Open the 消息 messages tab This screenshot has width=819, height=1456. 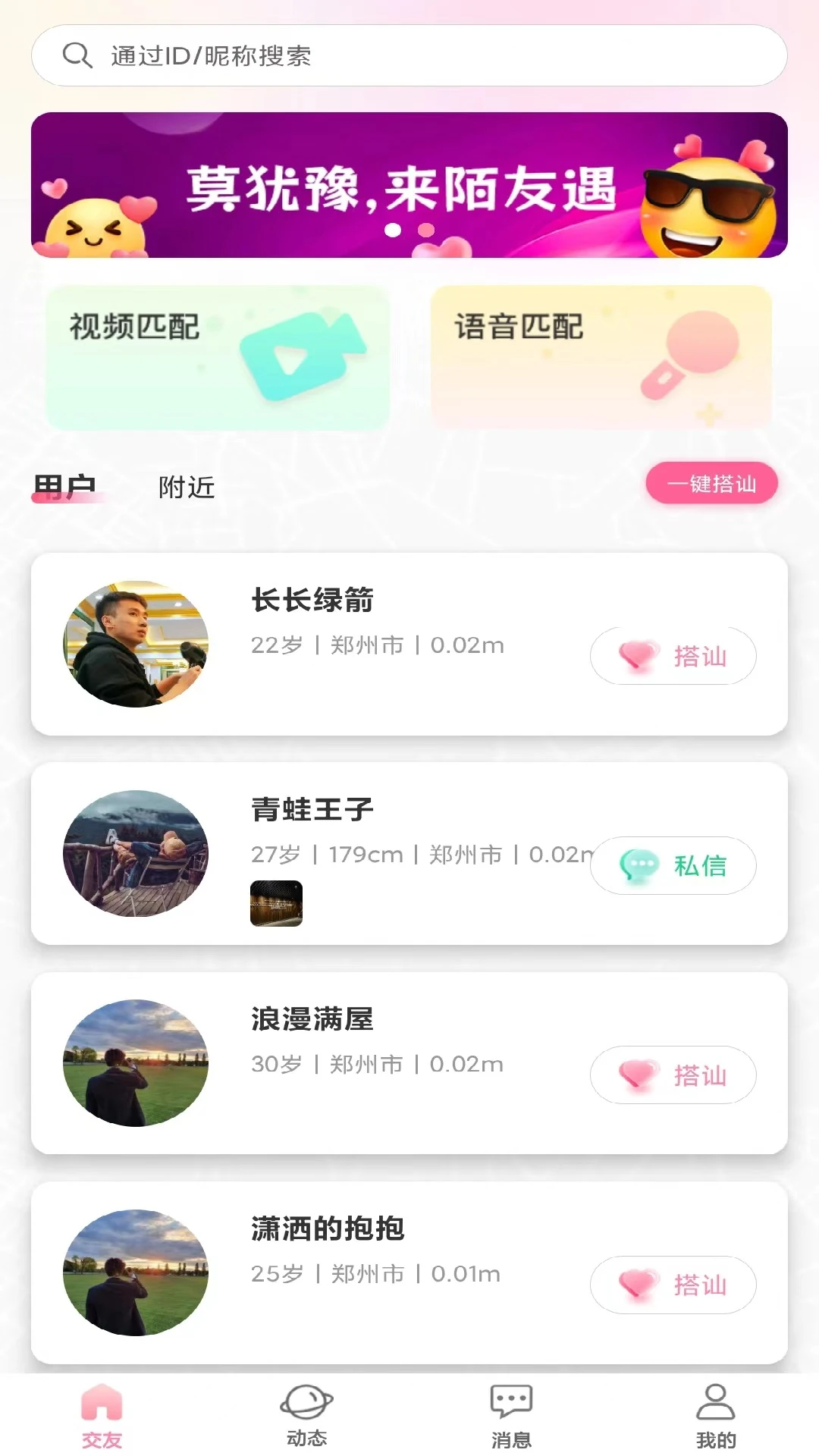[x=512, y=1415]
